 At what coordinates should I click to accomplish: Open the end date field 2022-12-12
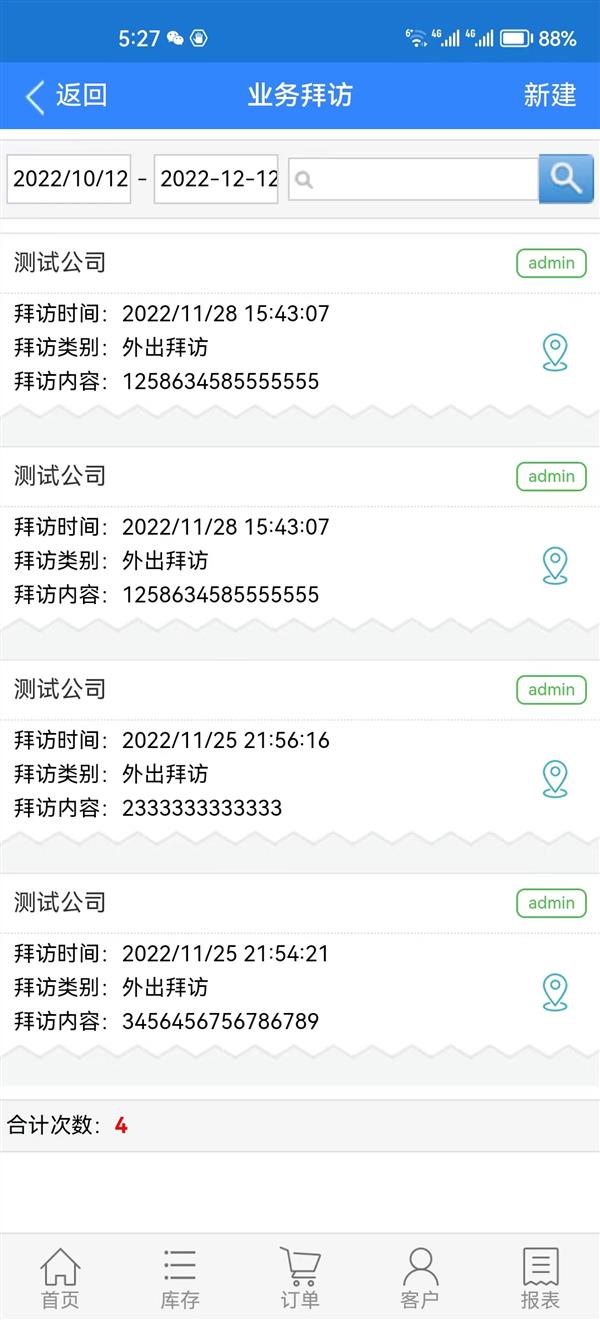(x=216, y=179)
